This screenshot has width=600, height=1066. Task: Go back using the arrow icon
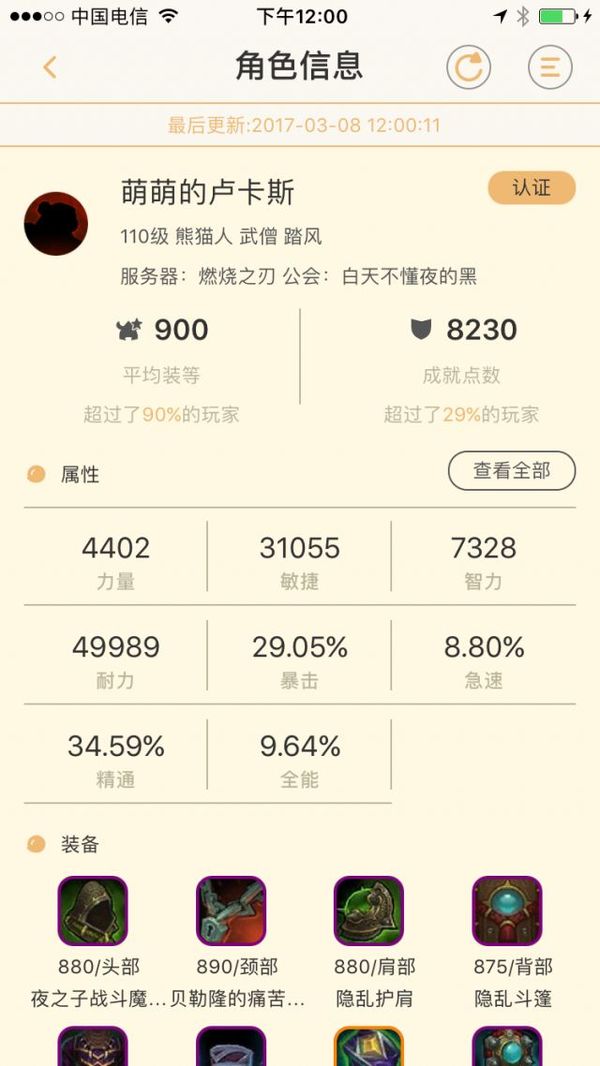(x=49, y=67)
